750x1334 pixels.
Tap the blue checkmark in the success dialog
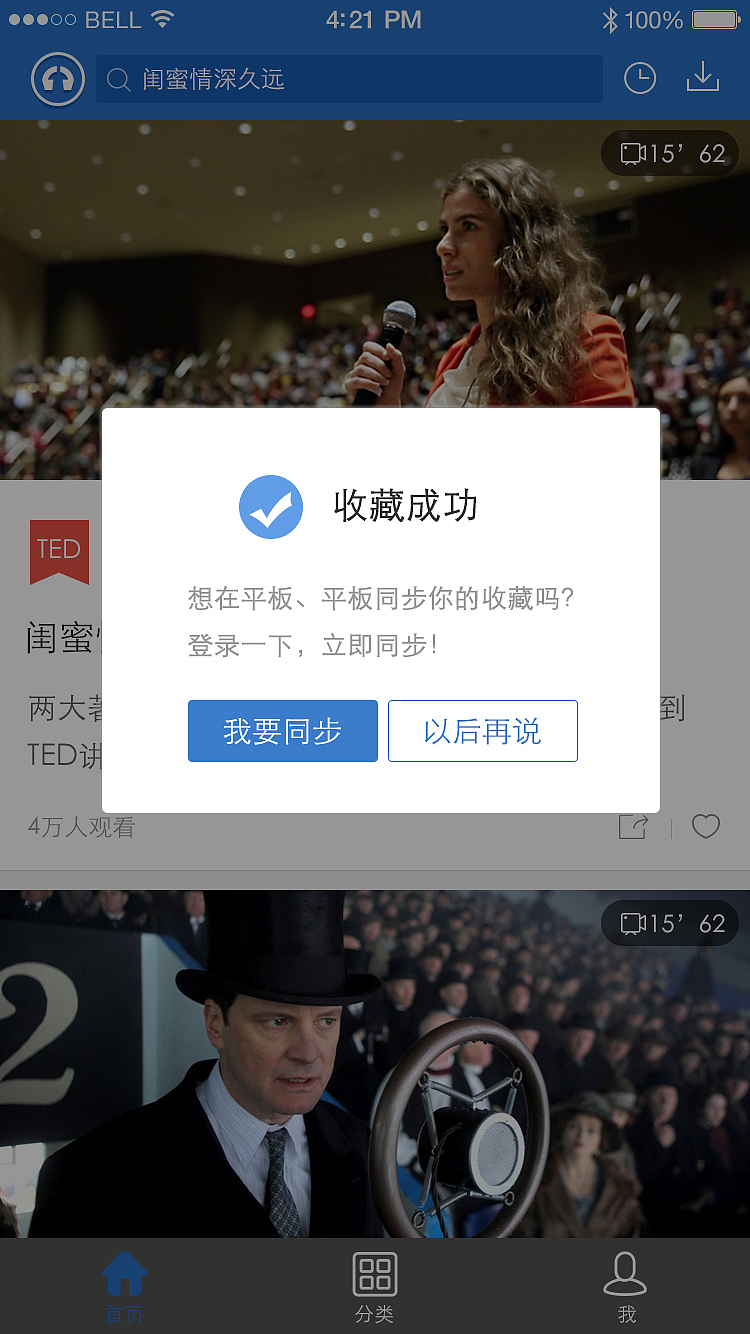(x=271, y=507)
